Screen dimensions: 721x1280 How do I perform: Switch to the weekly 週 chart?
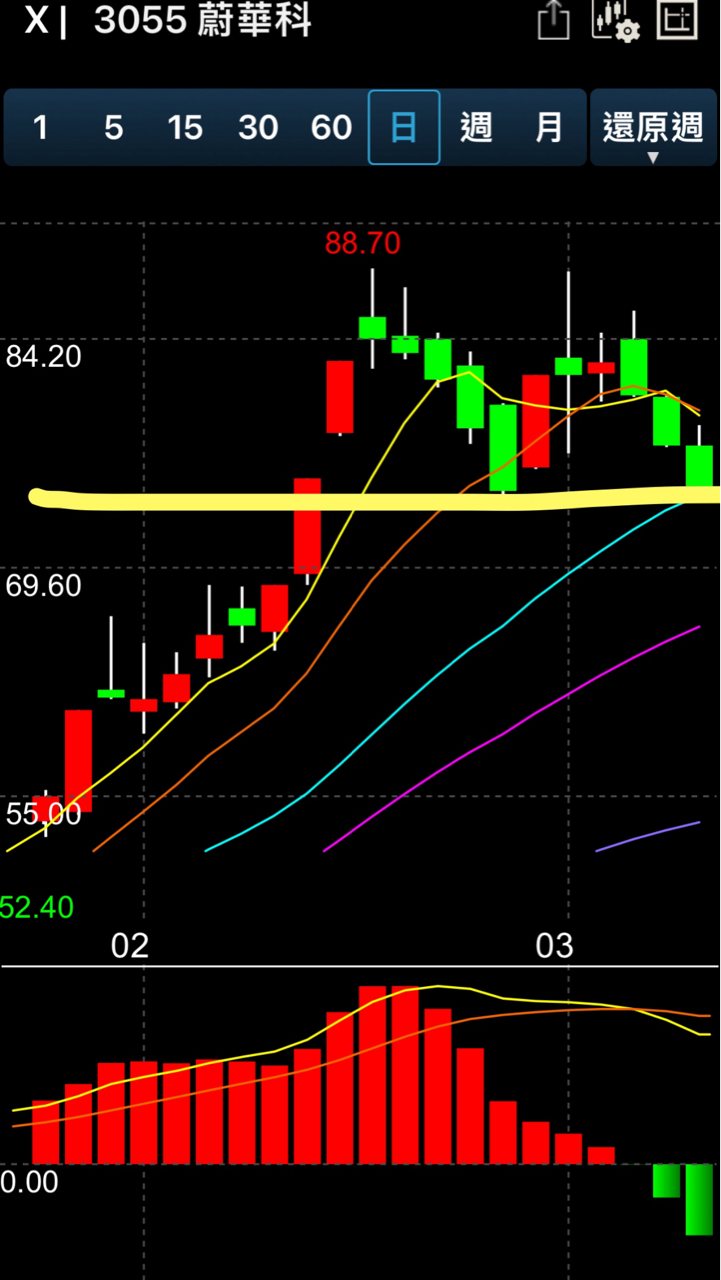click(x=476, y=128)
